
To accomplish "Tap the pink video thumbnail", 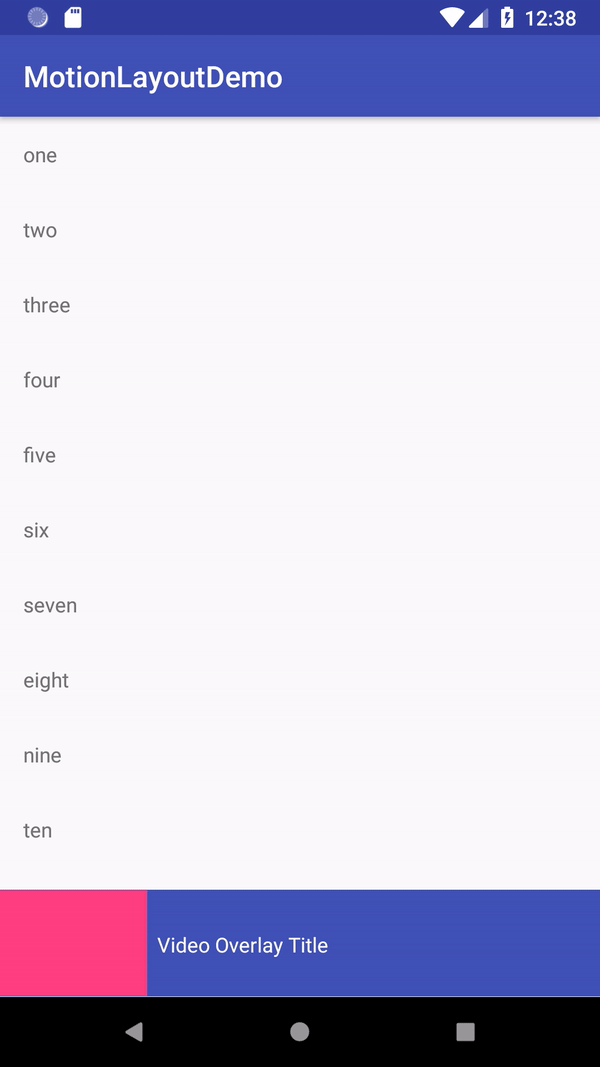I will 73,942.
